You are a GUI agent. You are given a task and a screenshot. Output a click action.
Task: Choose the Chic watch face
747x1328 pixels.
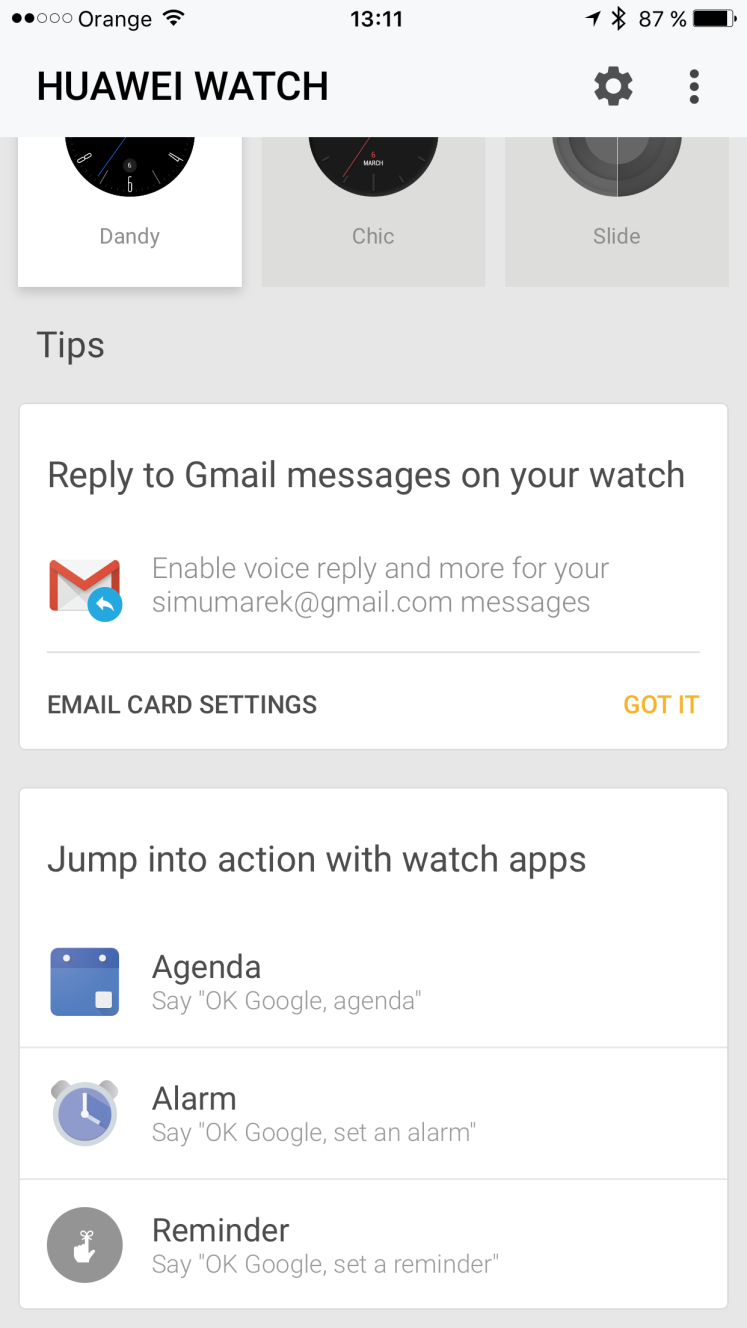(373, 211)
